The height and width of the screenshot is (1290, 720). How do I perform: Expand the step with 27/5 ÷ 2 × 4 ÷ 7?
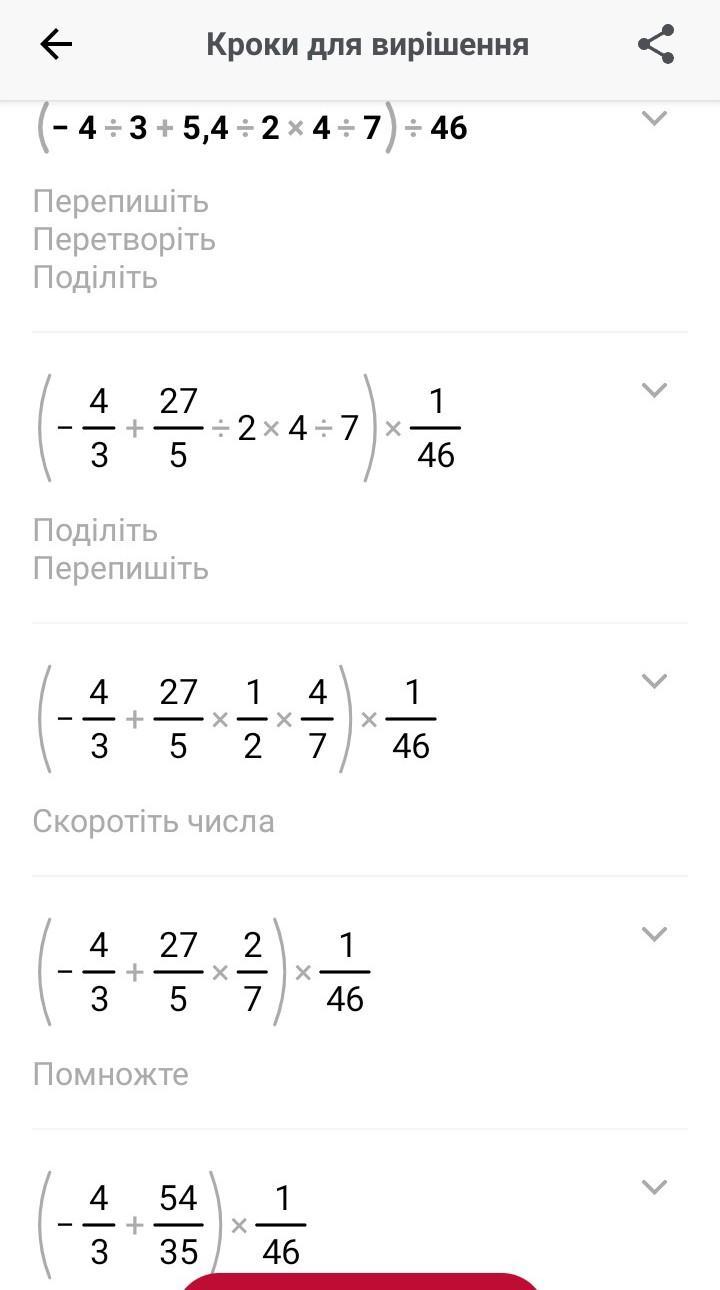654,390
